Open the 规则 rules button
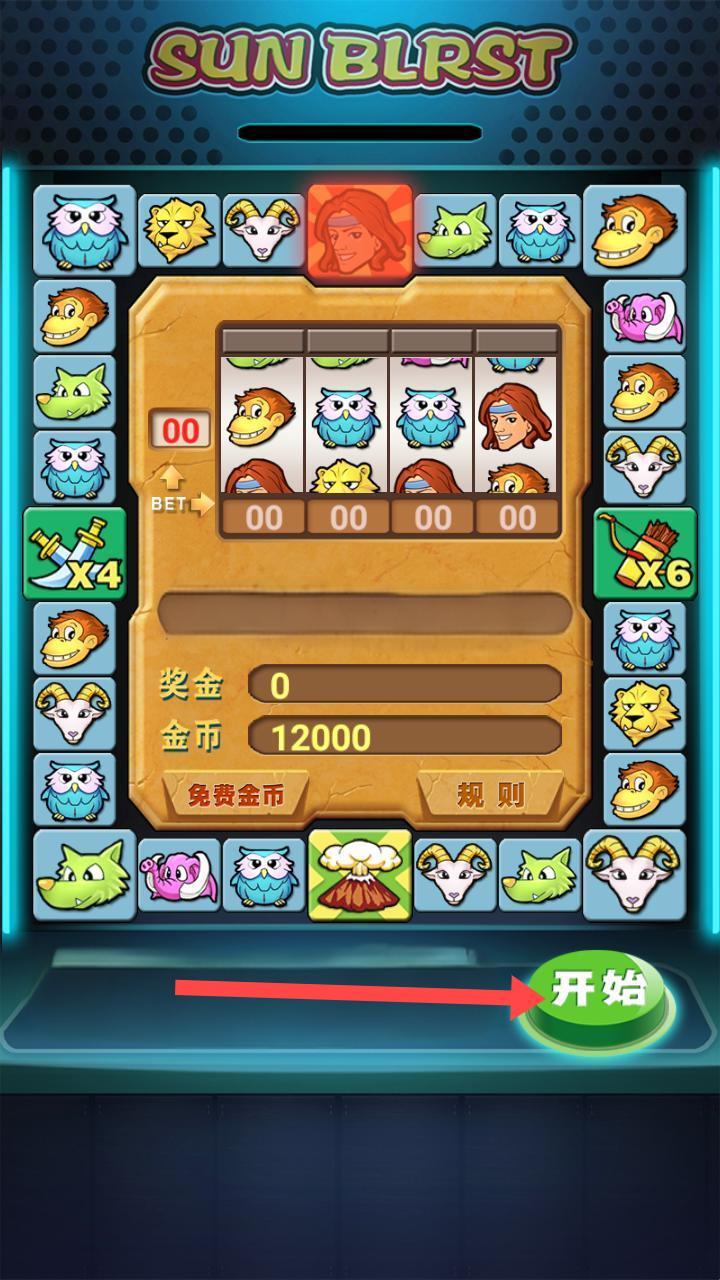Image resolution: width=720 pixels, height=1280 pixels. pos(490,795)
